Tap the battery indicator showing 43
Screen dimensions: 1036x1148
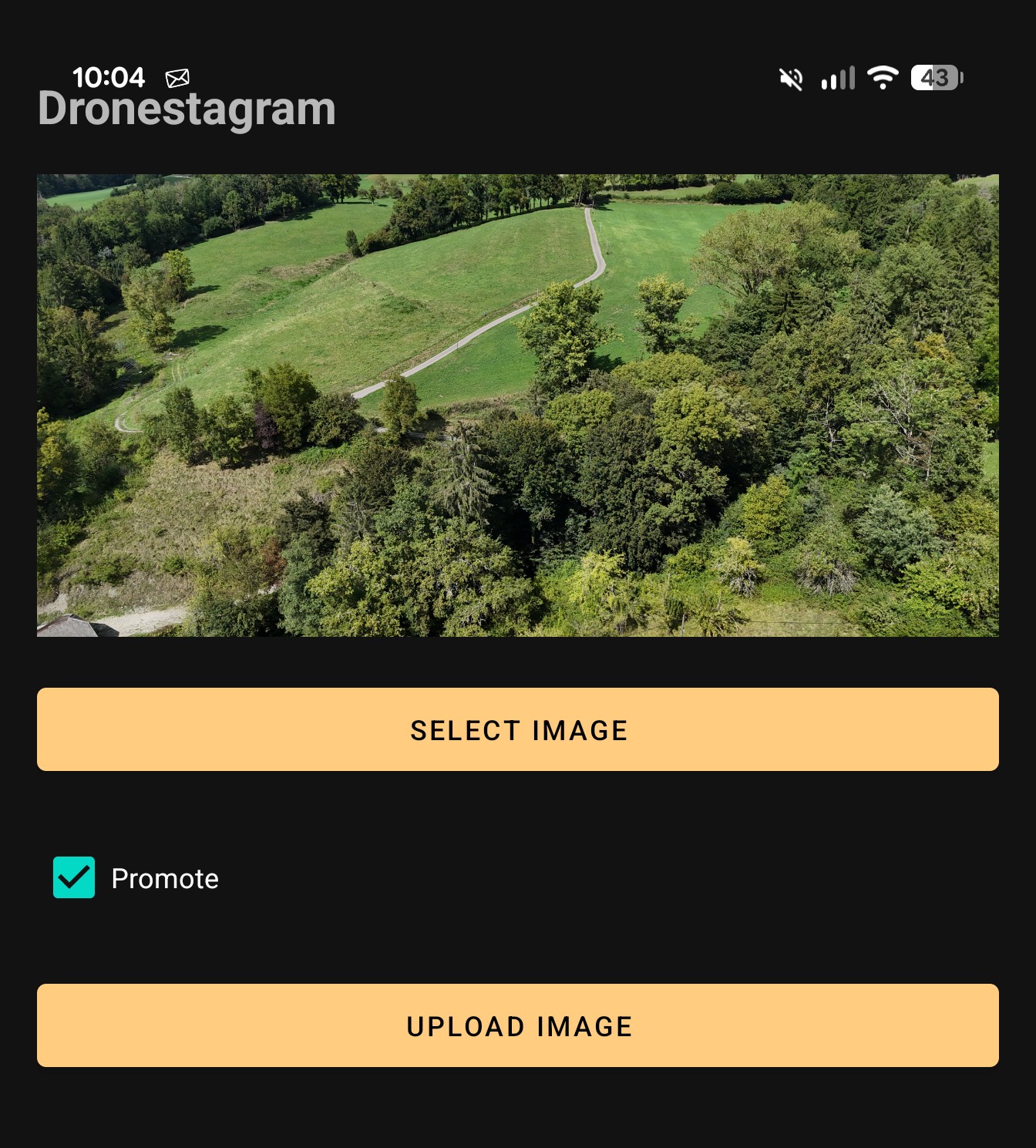click(935, 77)
